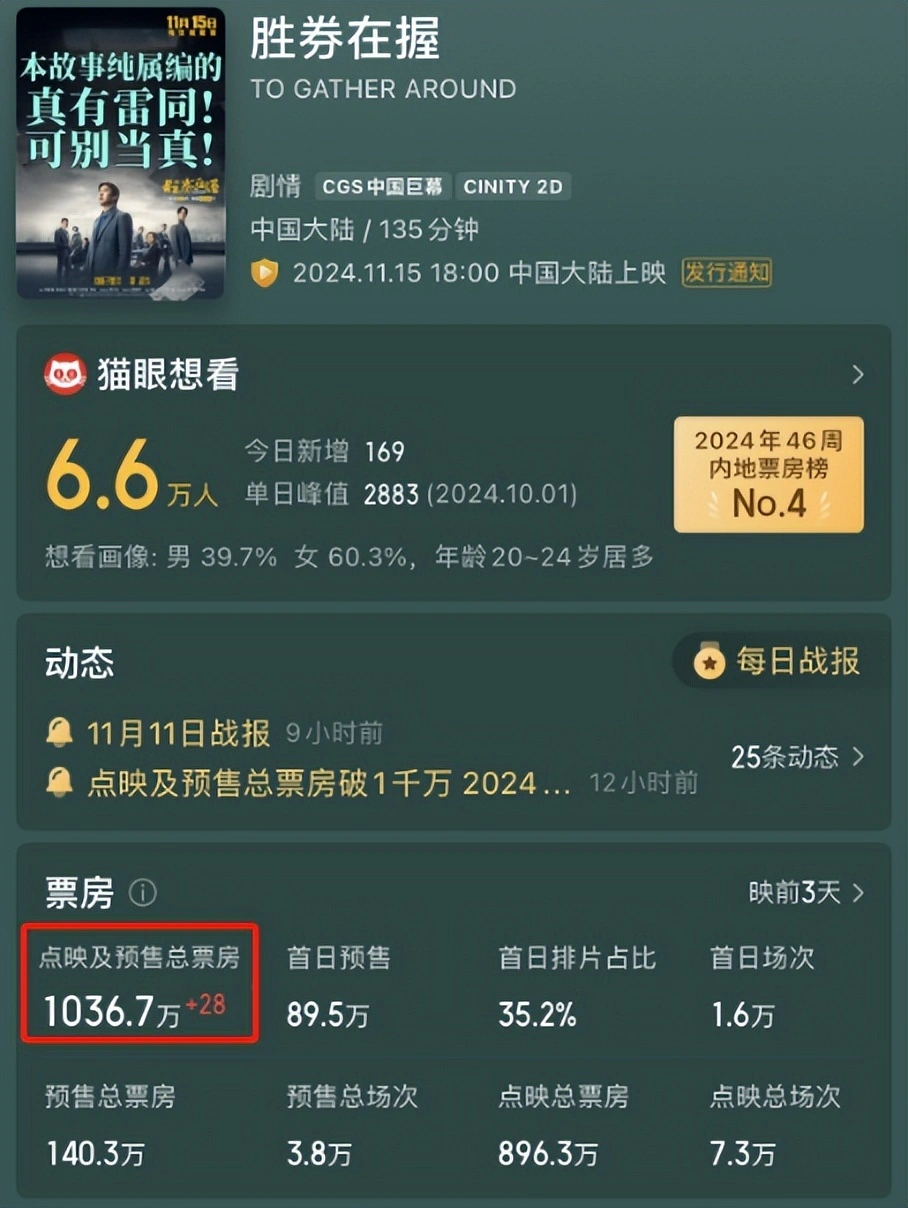
Task: Tap the 发行通知 tag
Action: click(727, 272)
